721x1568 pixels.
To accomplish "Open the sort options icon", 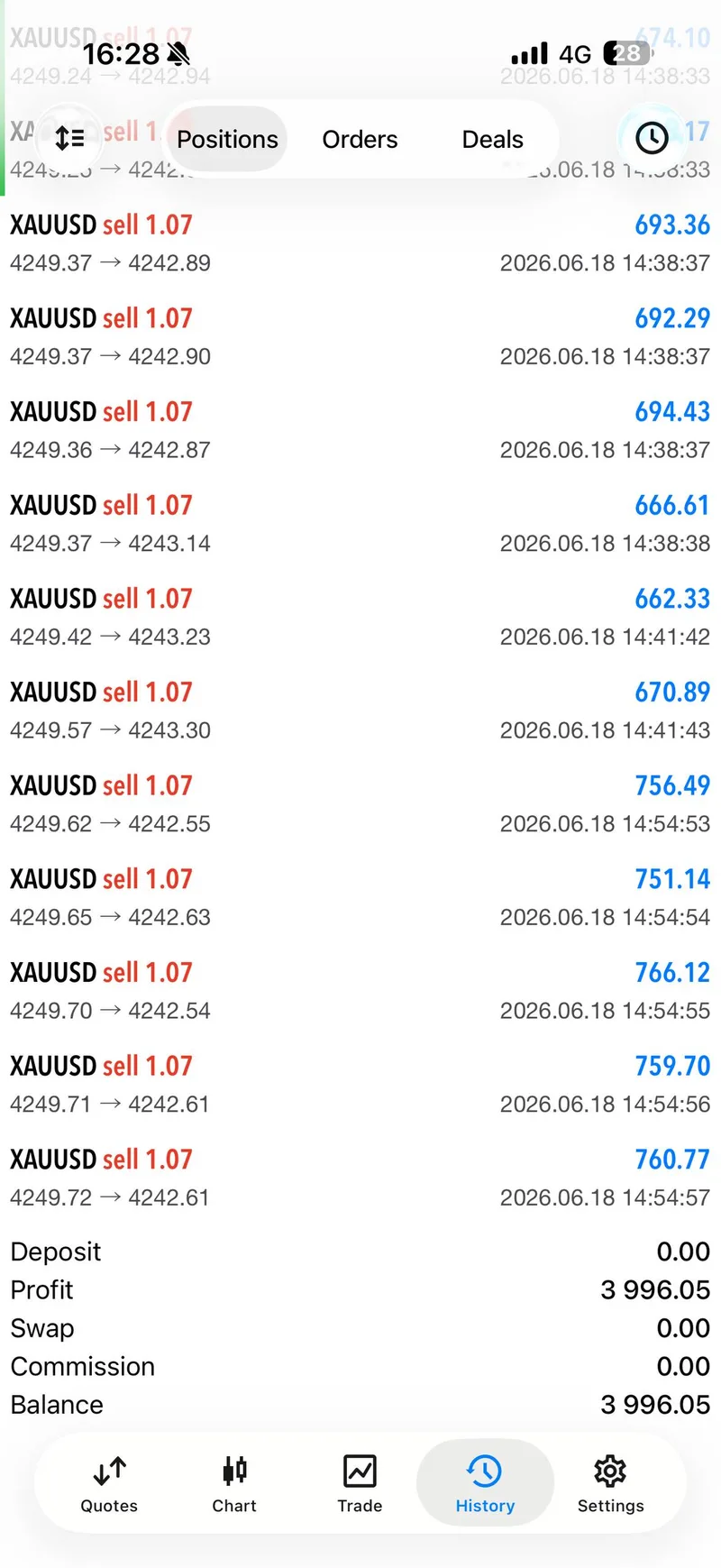I will [69, 139].
